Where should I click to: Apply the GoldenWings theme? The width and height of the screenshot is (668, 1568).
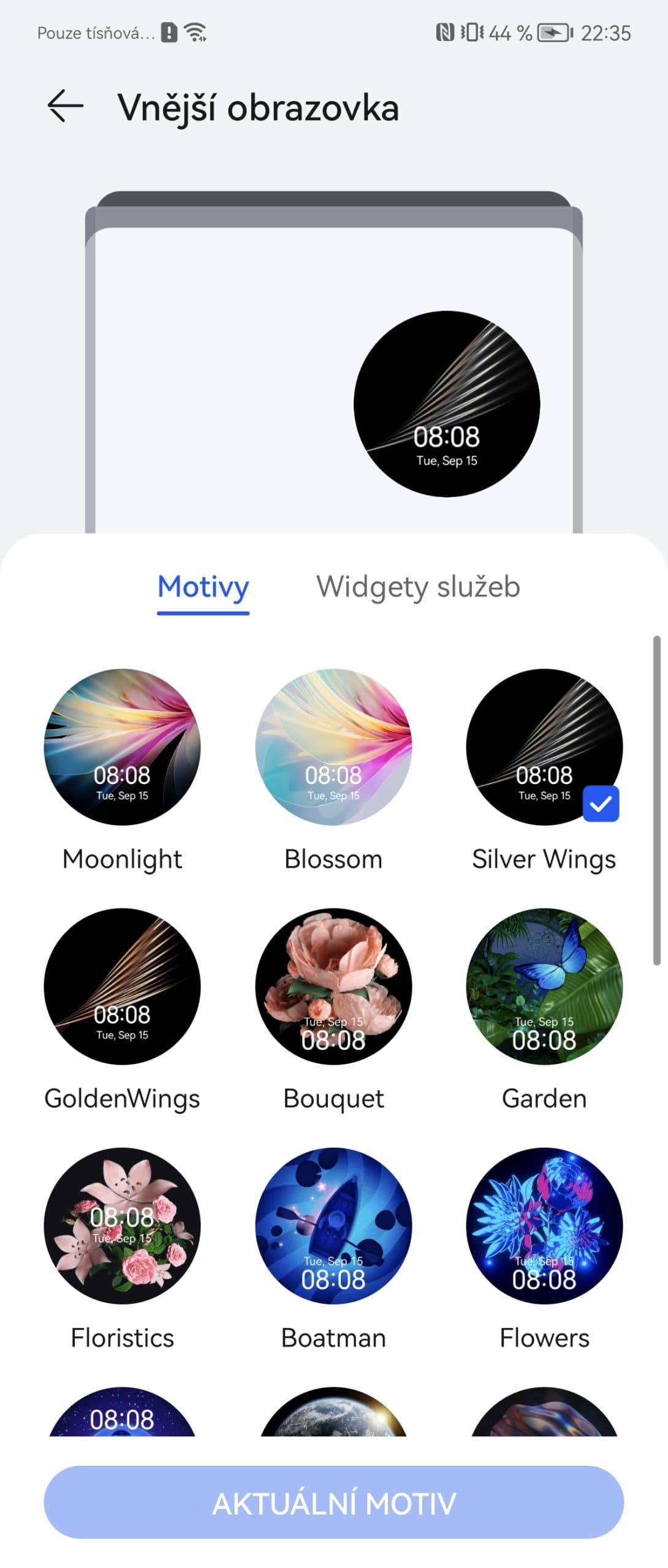[122, 986]
